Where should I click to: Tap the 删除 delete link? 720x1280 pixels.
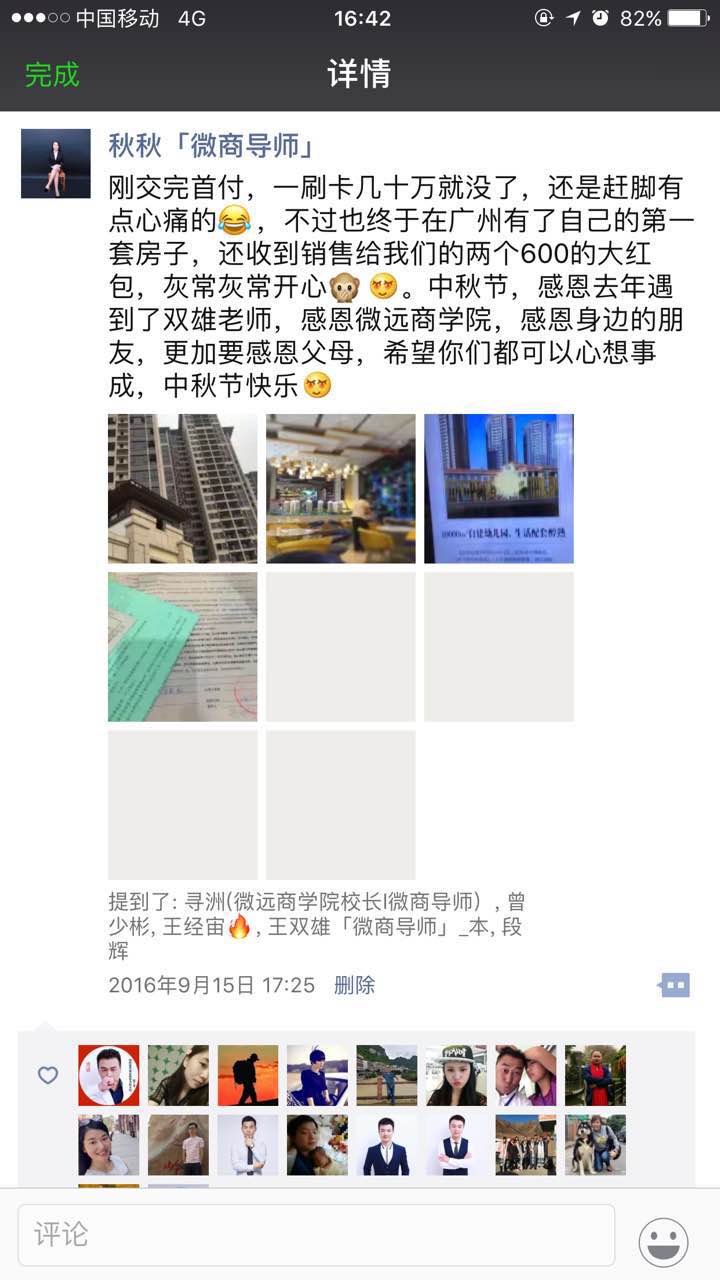(x=356, y=986)
